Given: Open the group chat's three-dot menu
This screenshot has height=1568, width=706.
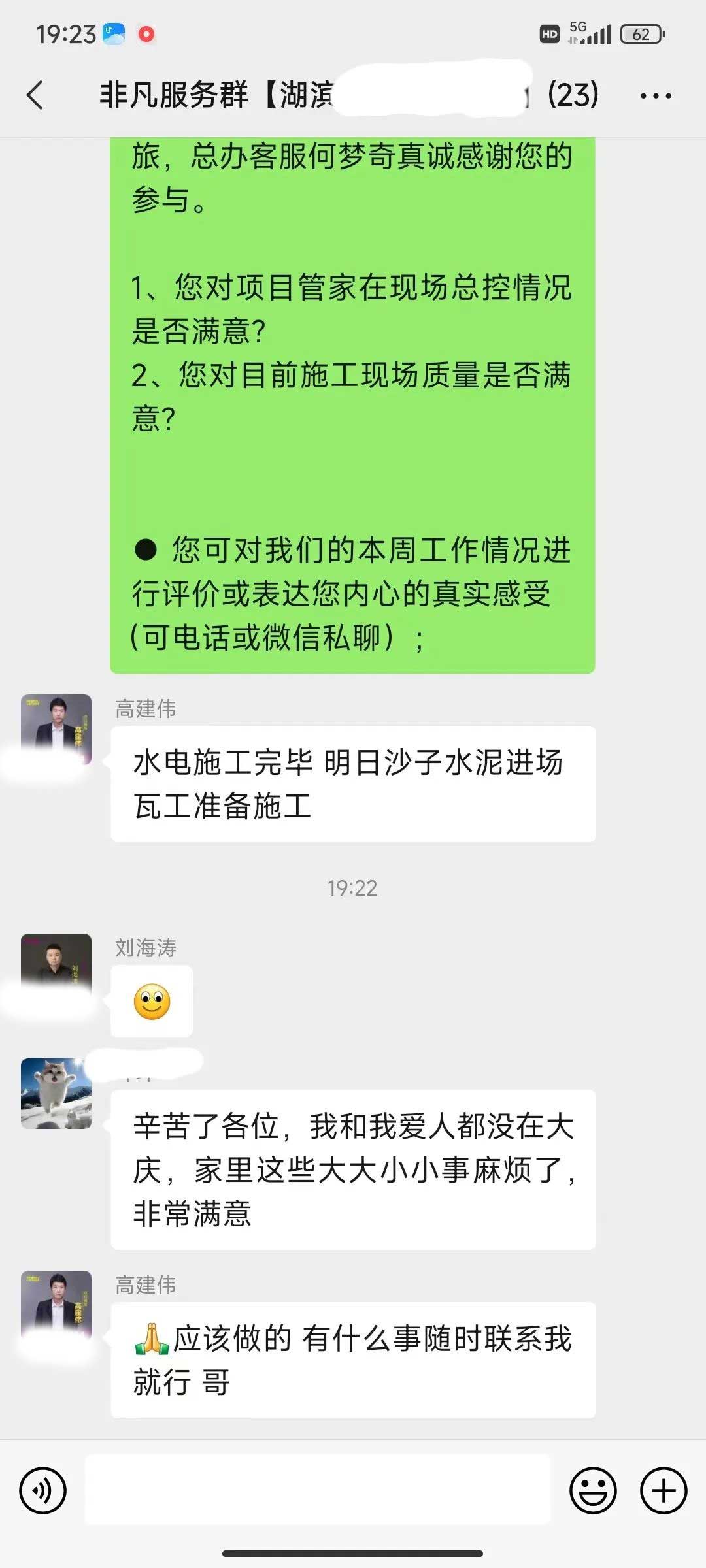Looking at the screenshot, I should [655, 96].
